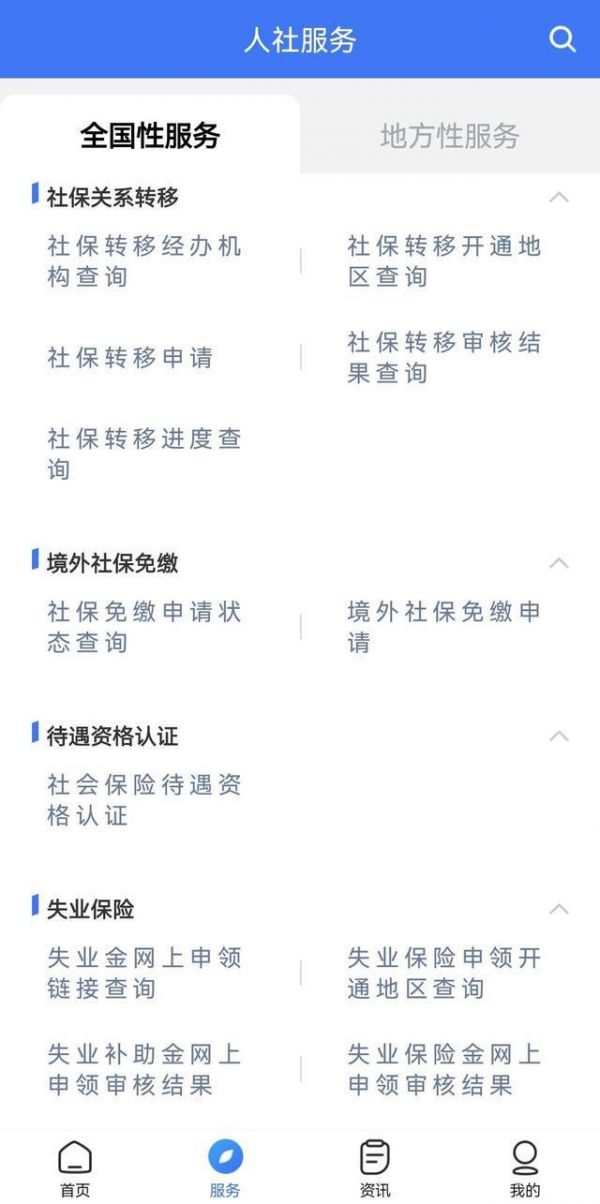Open the search icon in the header
Viewport: 600px width, 1204px height.
[x=562, y=40]
